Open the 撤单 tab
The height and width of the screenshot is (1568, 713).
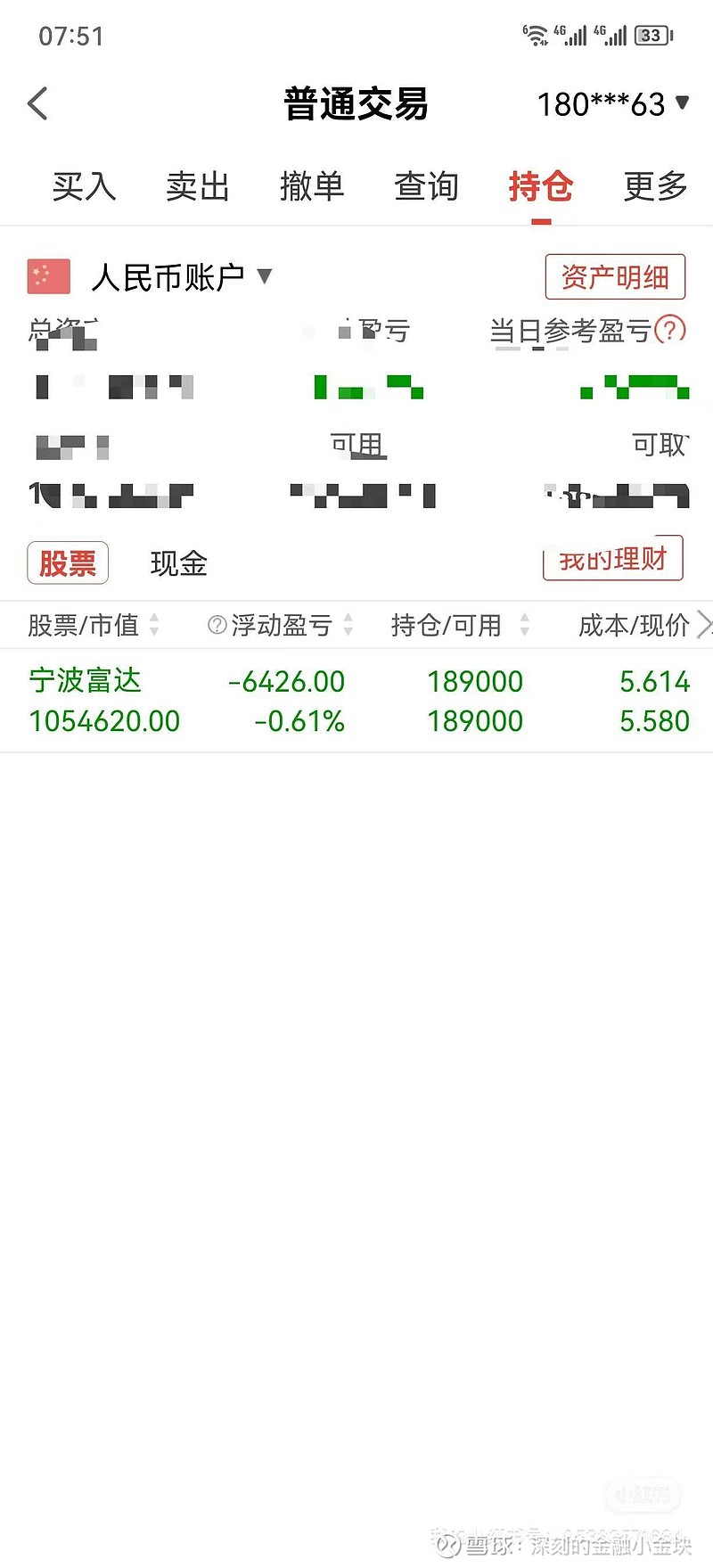point(312,186)
